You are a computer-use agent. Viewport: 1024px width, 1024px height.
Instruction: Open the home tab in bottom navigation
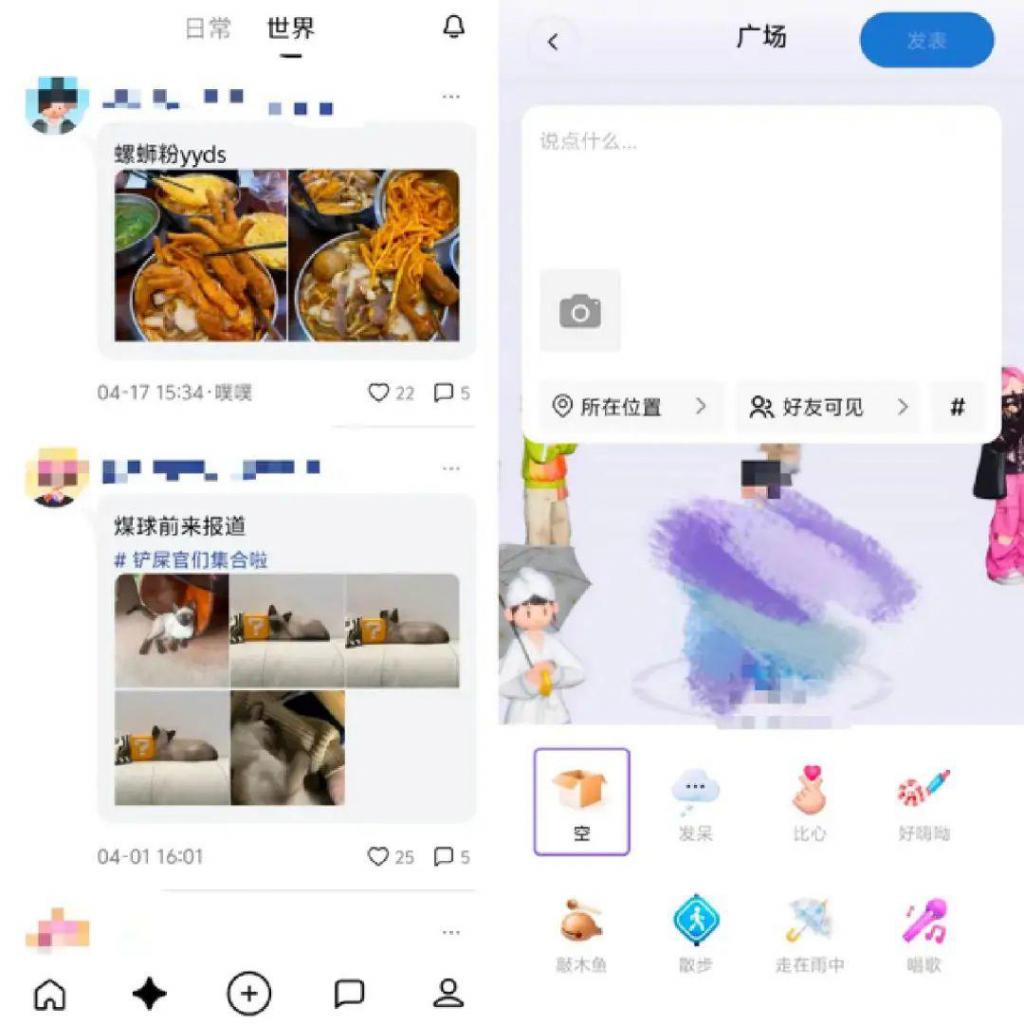tap(50, 993)
